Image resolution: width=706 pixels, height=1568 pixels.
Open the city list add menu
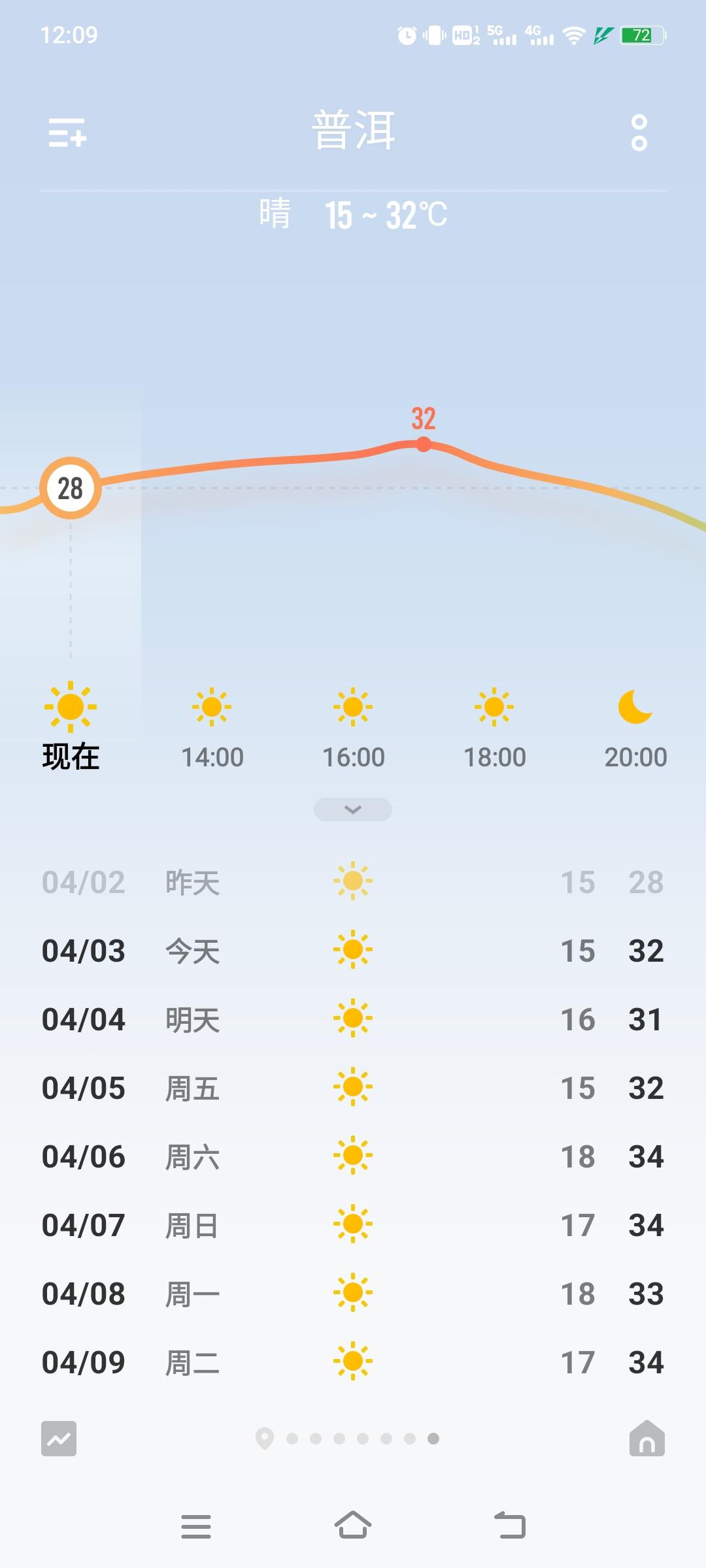tap(67, 133)
